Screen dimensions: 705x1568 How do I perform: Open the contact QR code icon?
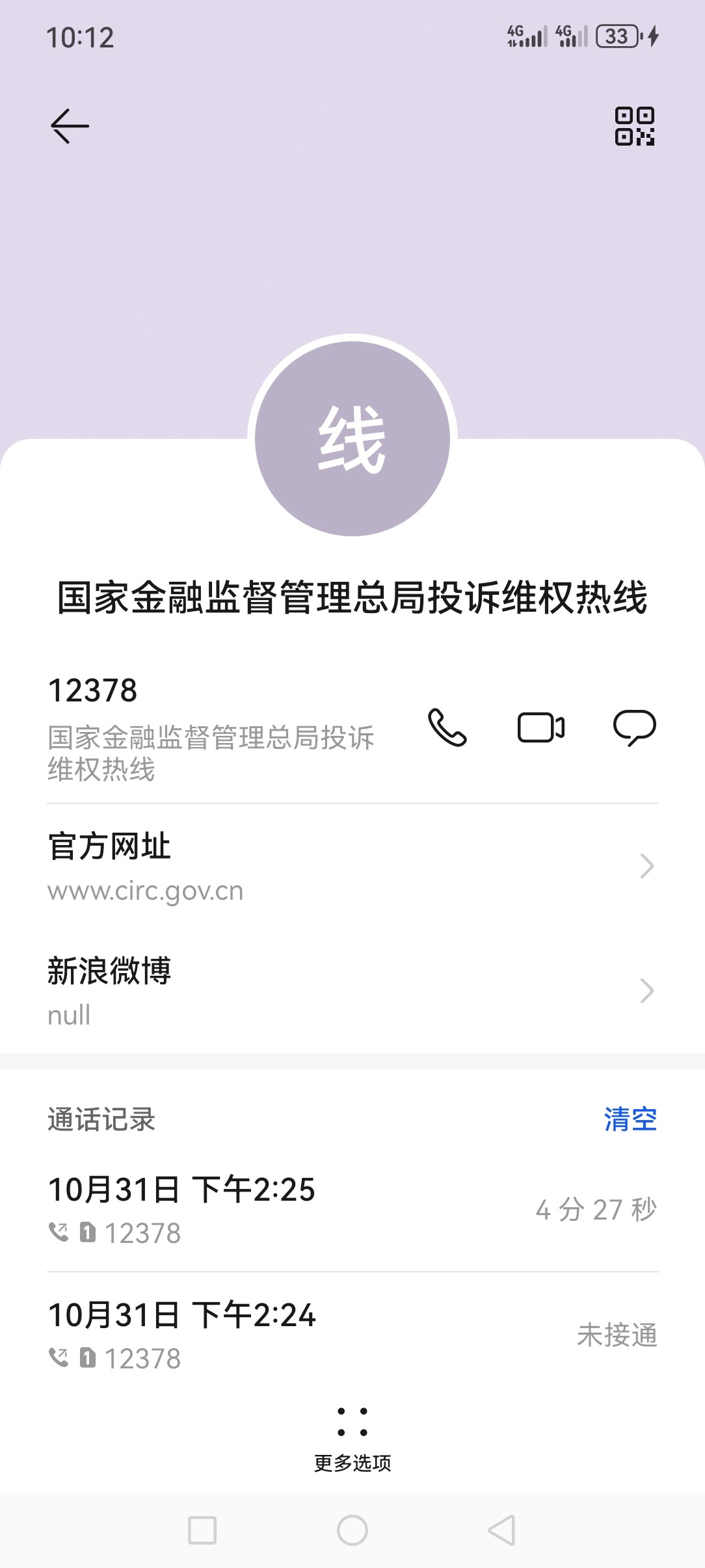[x=635, y=126]
